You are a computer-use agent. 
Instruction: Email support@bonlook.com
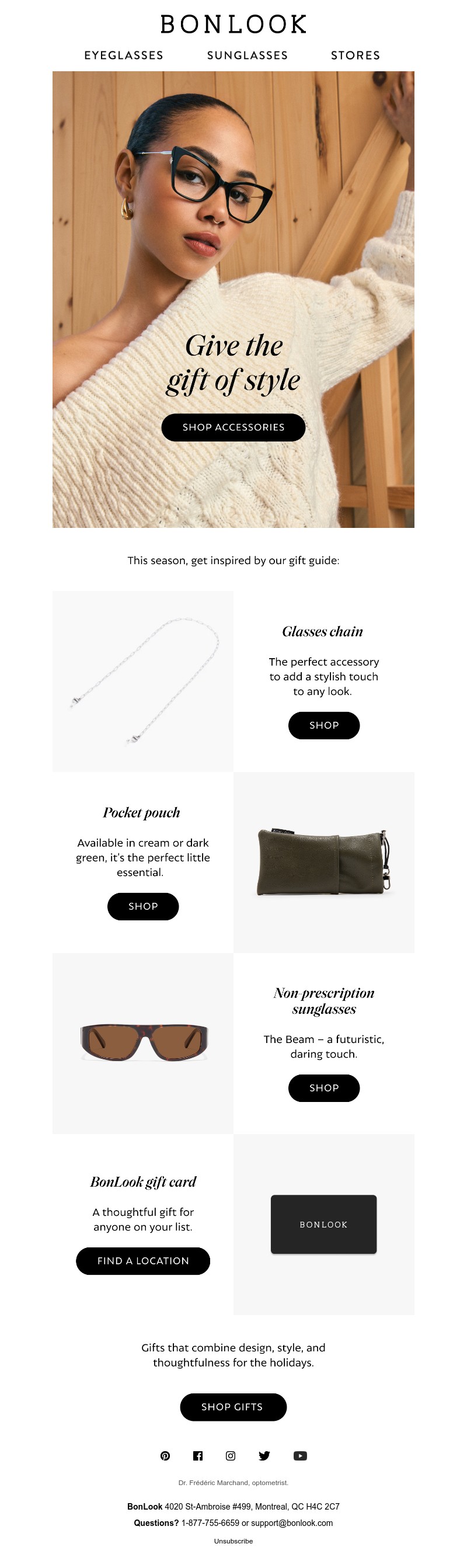click(x=291, y=1522)
